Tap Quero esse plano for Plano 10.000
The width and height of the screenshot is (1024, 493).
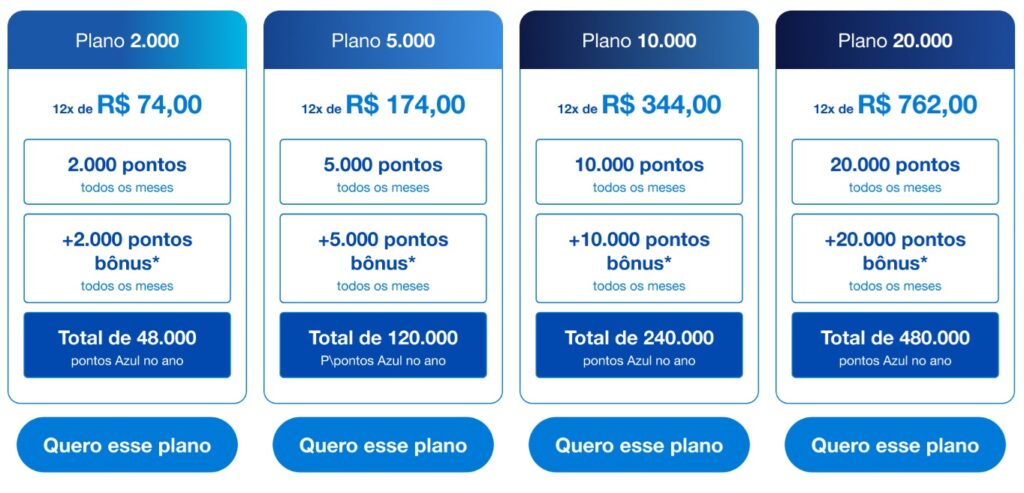tap(639, 445)
